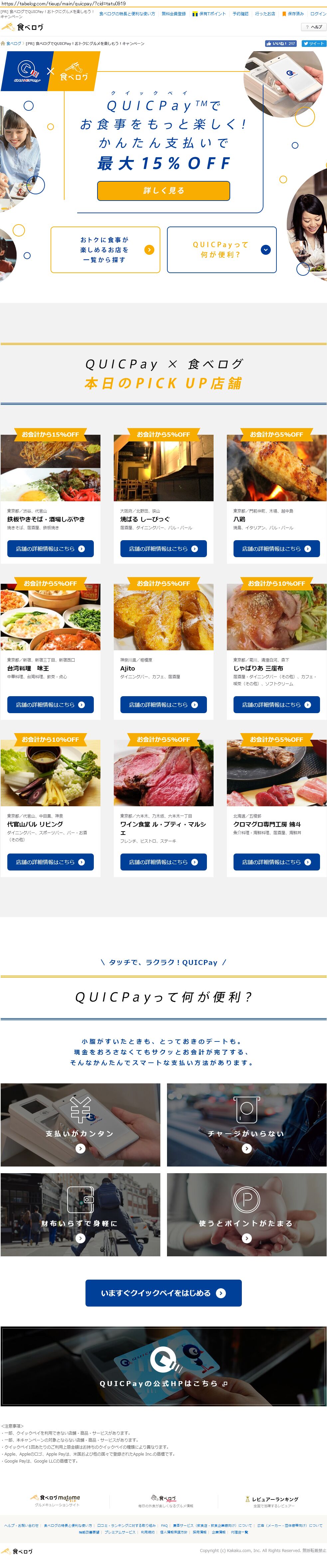View store details for 八鶏
Viewport: 327px width, 1568px height.
[276, 549]
